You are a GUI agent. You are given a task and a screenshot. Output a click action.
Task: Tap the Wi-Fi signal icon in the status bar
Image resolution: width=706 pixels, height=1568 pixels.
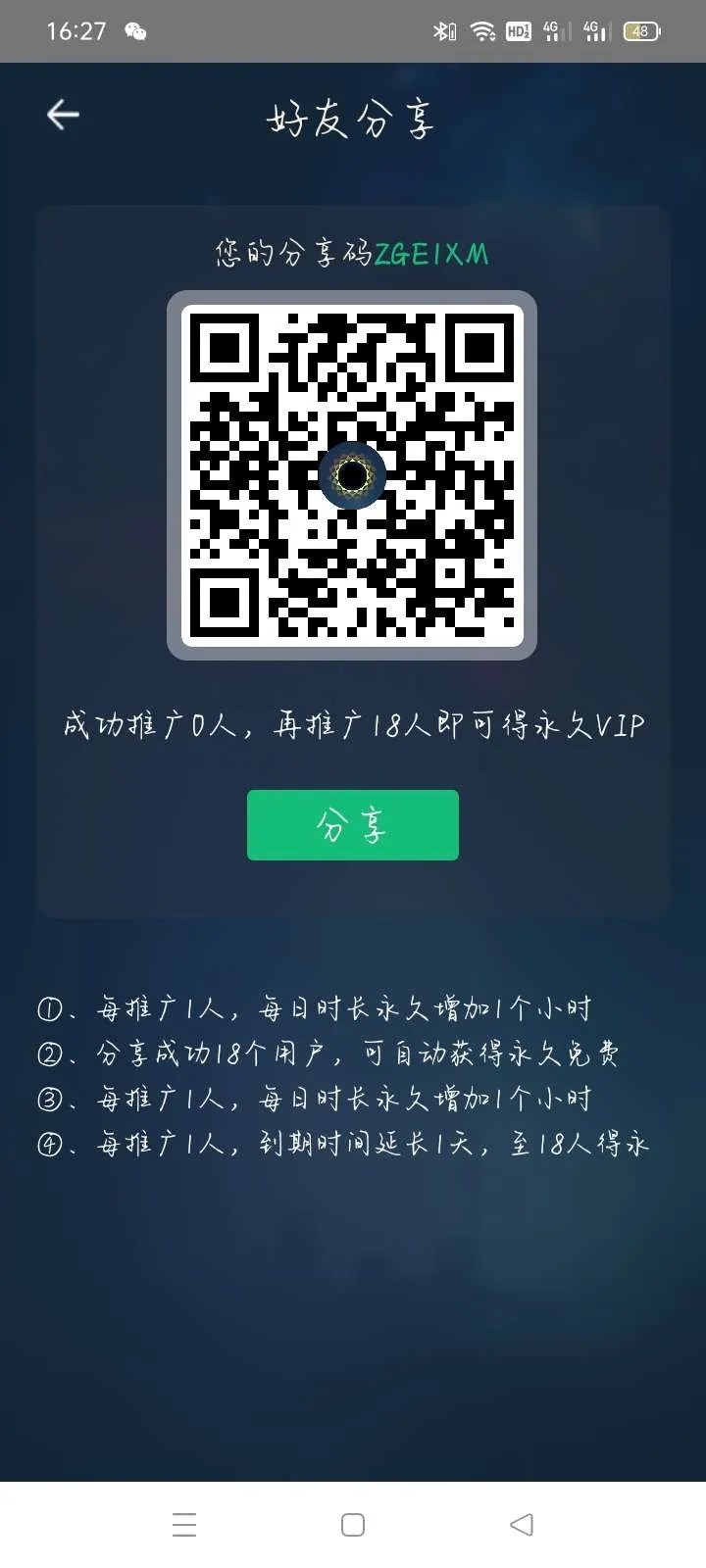tap(482, 29)
